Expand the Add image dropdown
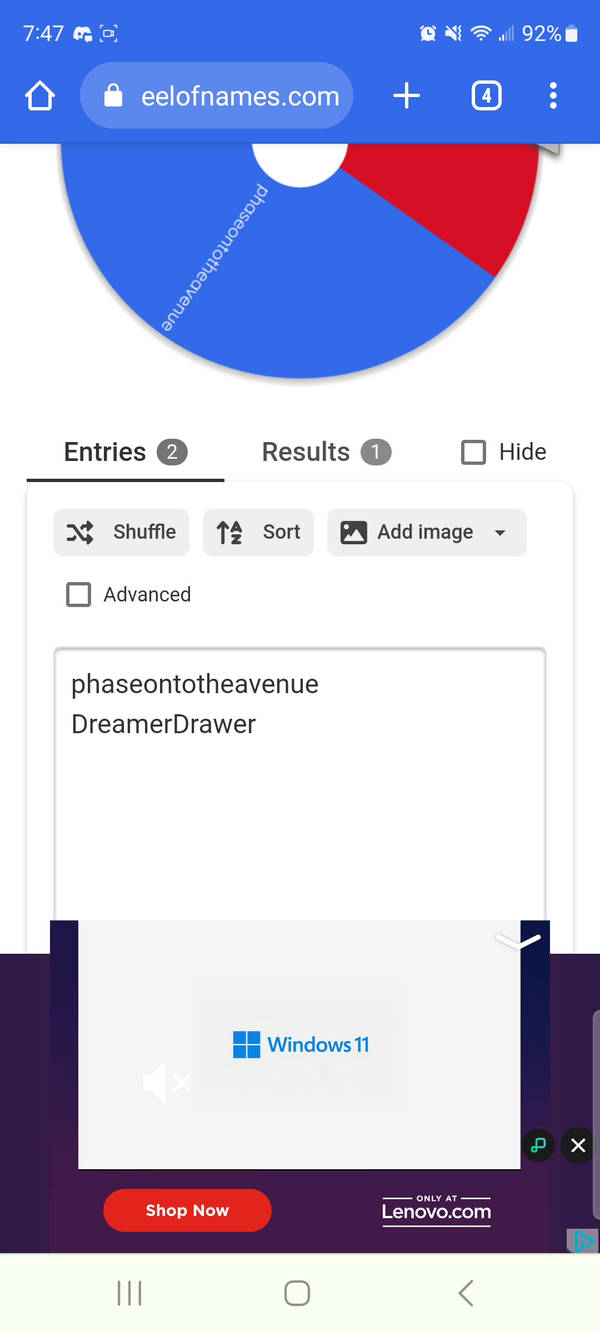The height and width of the screenshot is (1333, 600). [426, 532]
